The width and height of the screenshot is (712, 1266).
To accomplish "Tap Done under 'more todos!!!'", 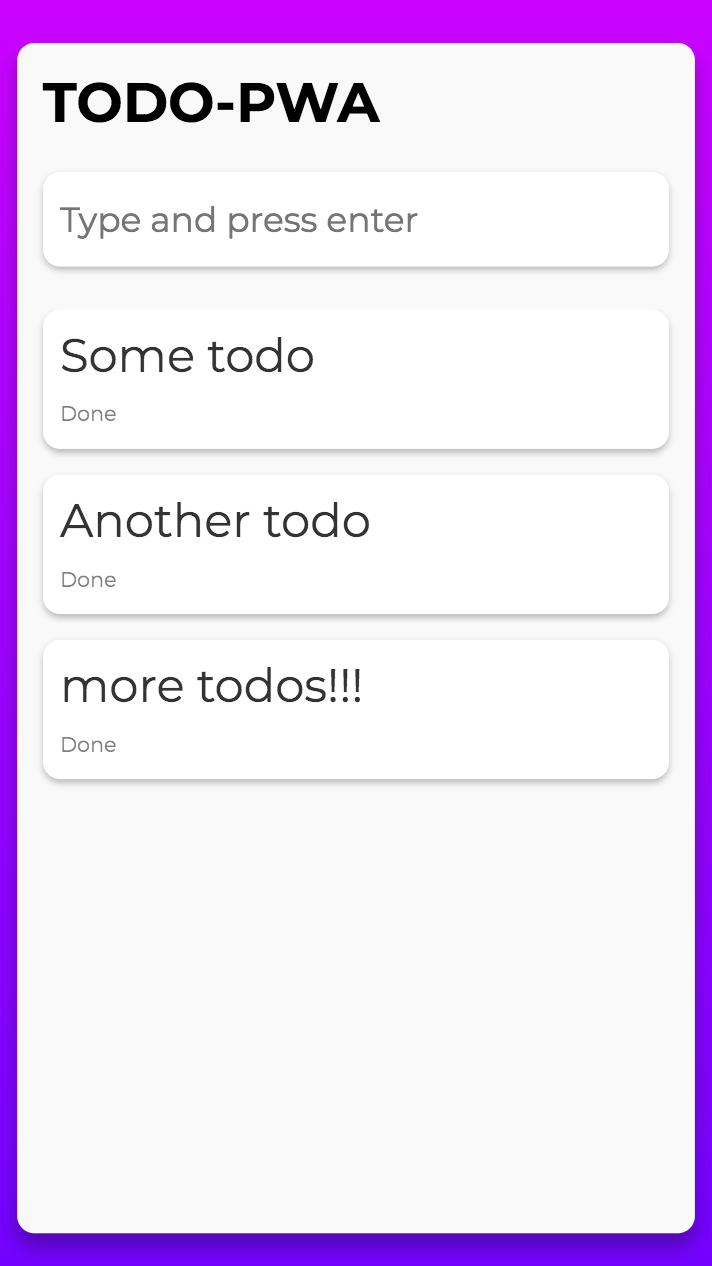I will (x=88, y=745).
